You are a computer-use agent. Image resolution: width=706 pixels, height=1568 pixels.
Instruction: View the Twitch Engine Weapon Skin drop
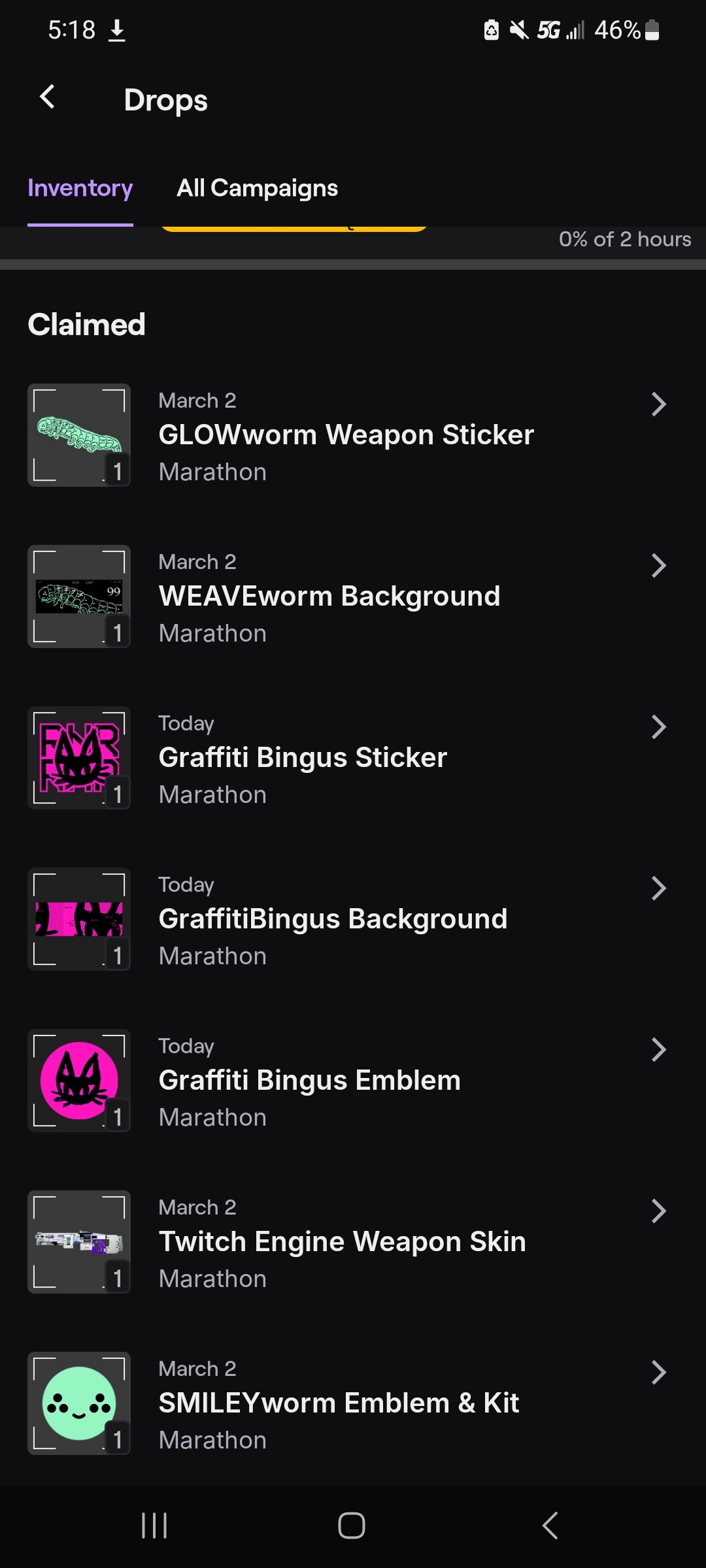346,1242
